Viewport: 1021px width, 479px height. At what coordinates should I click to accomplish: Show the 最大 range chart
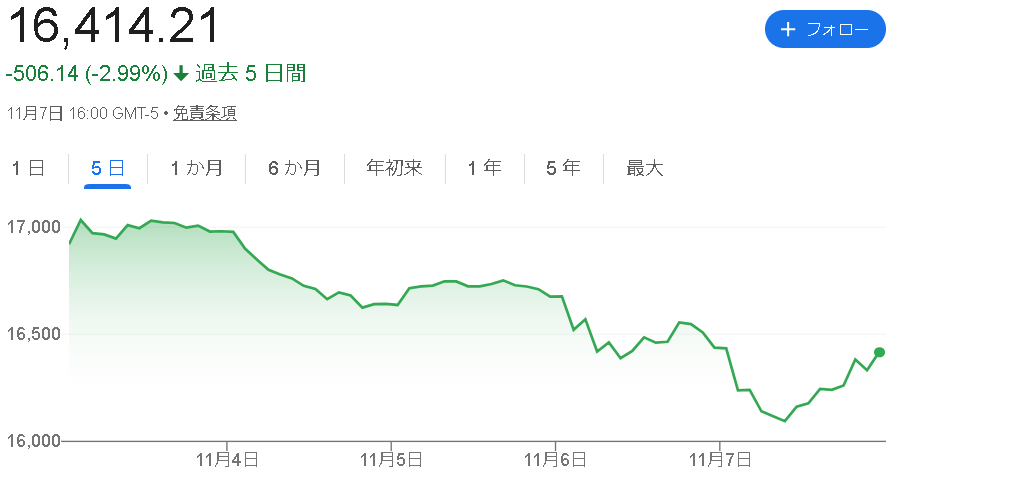[x=644, y=168]
